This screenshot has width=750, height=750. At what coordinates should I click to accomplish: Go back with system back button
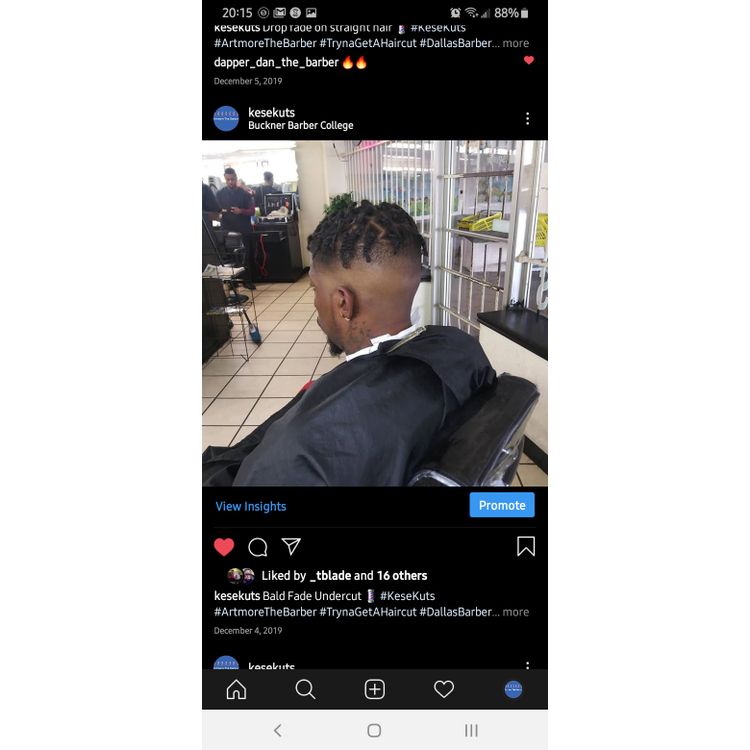pyautogui.click(x=278, y=731)
